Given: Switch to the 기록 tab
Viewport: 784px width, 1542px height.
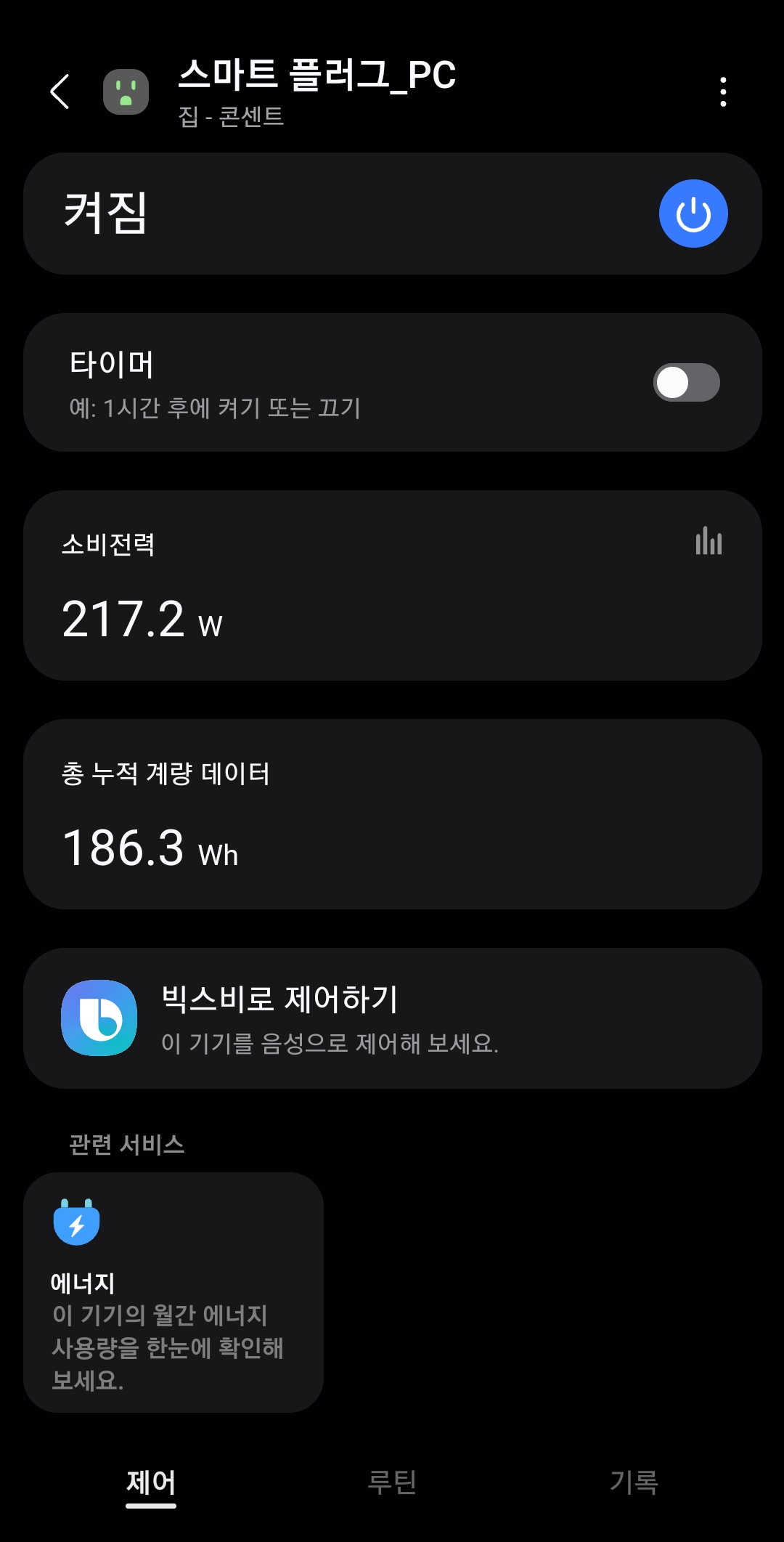Looking at the screenshot, I should pyautogui.click(x=634, y=1482).
